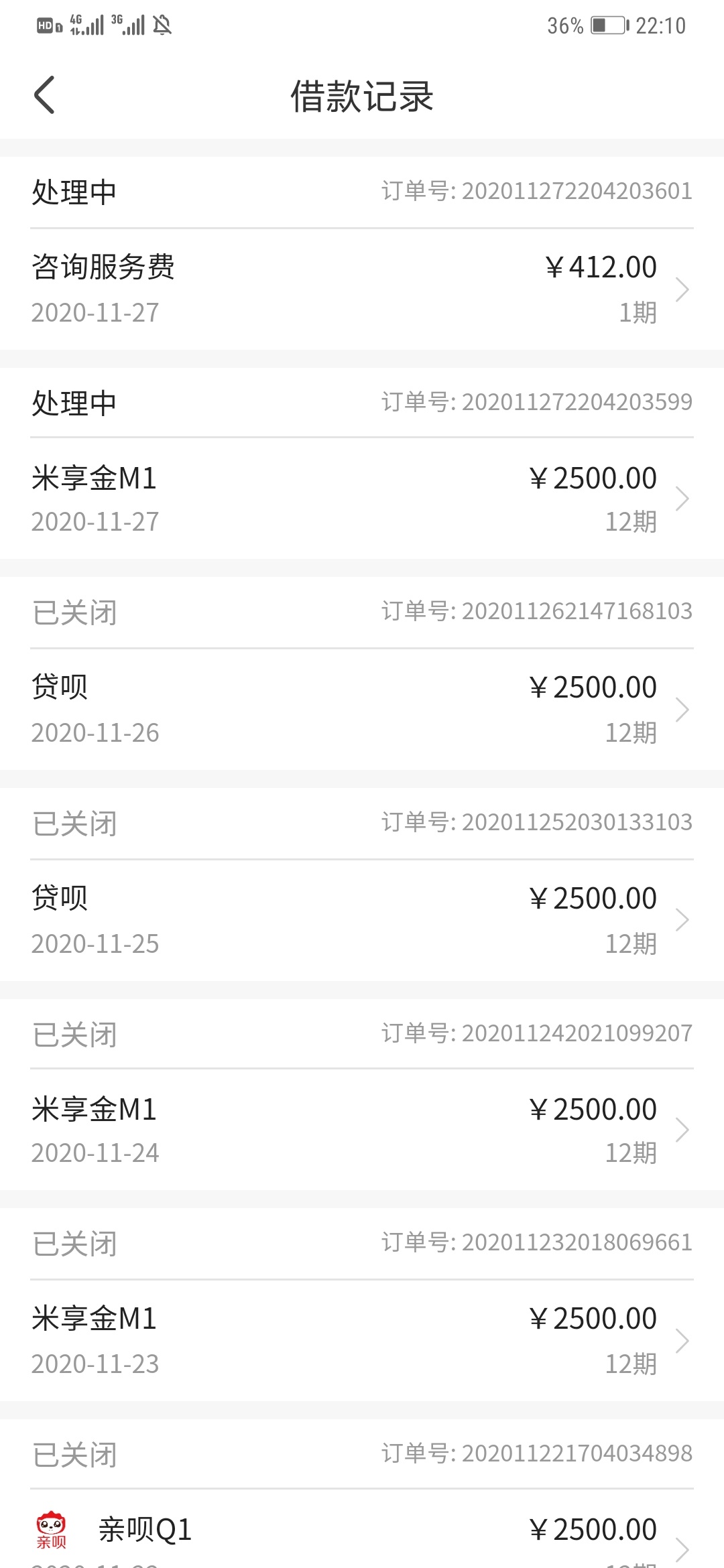View the 贷呗 loan dated 2020-11-25

click(362, 921)
